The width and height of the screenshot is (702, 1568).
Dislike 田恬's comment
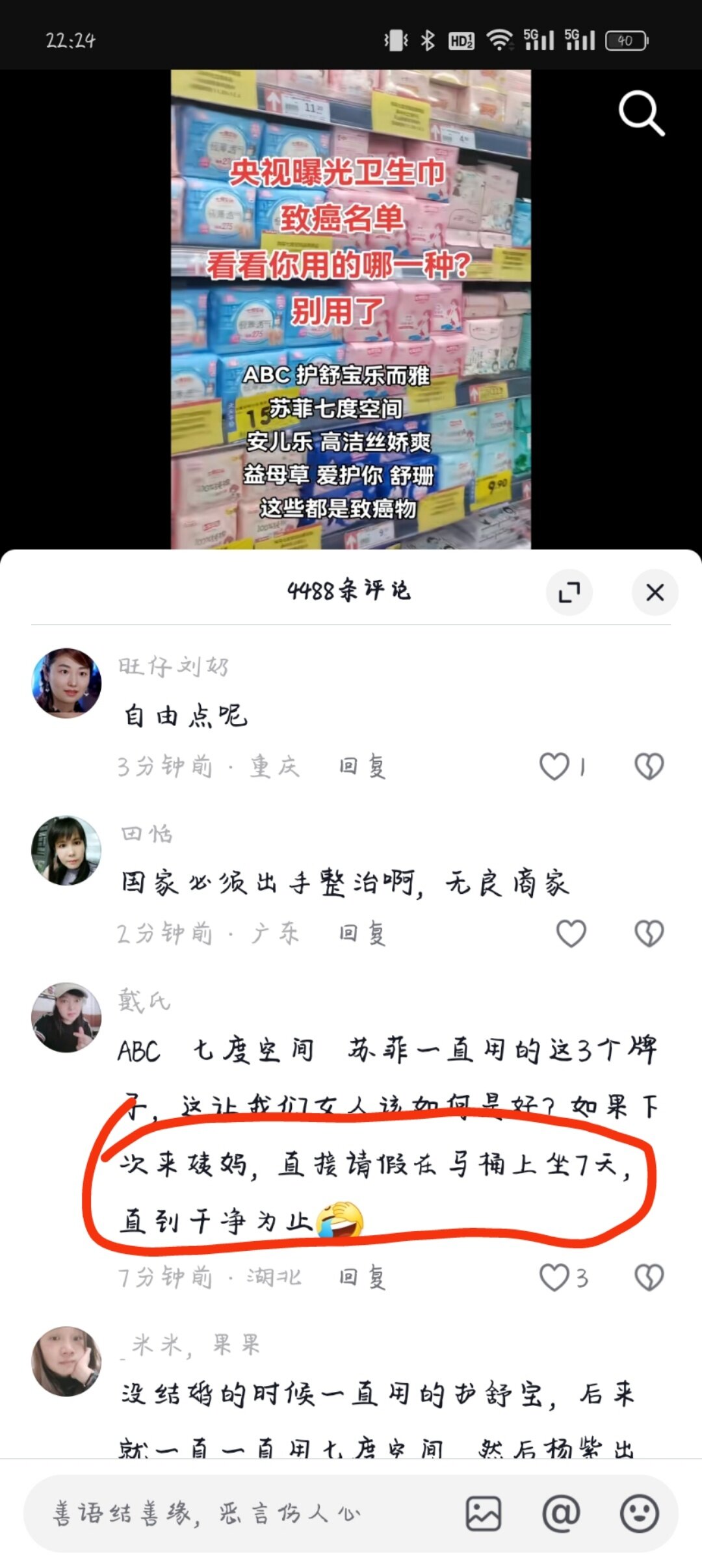[x=649, y=934]
